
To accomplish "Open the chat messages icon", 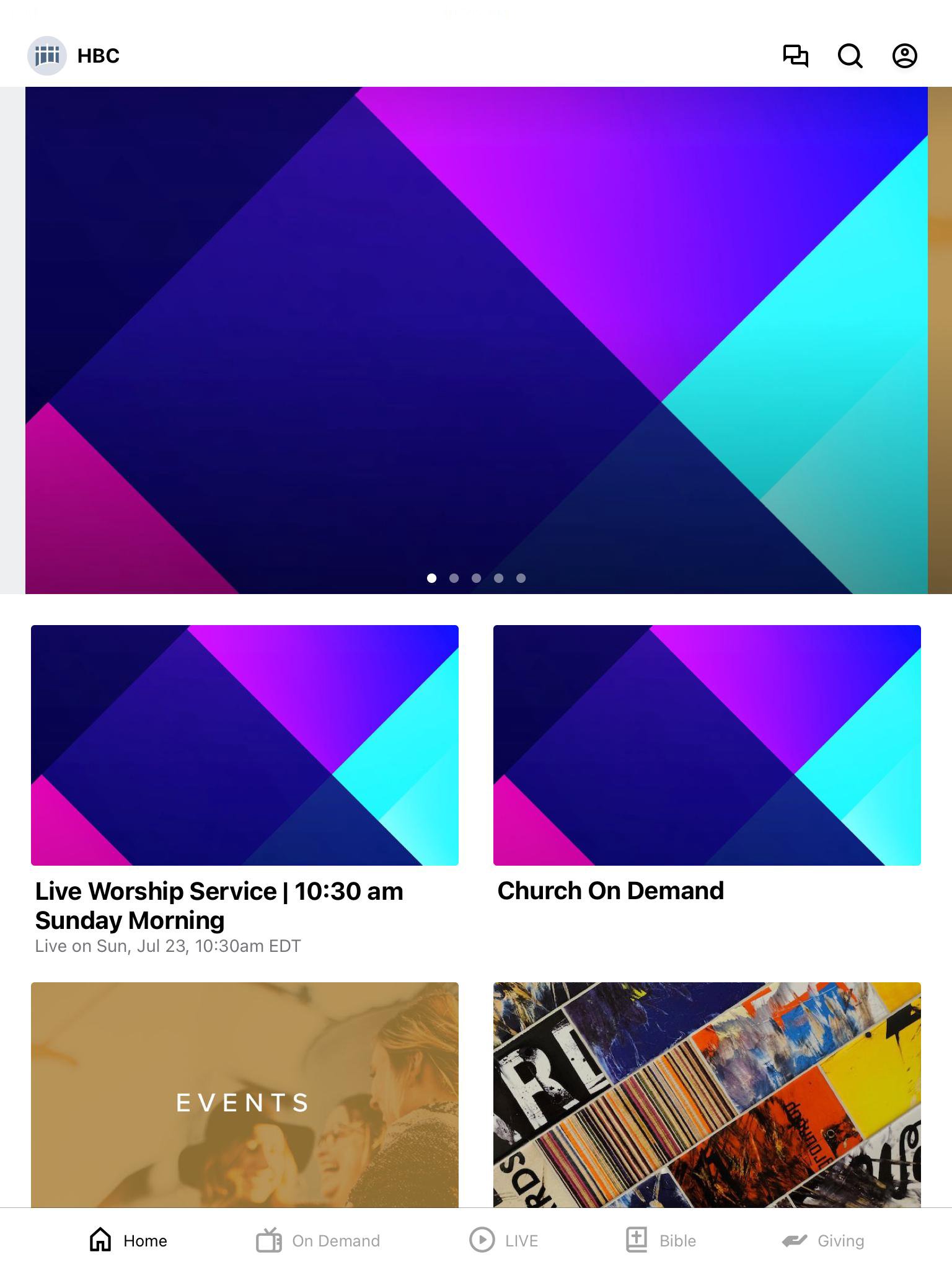I will point(795,56).
